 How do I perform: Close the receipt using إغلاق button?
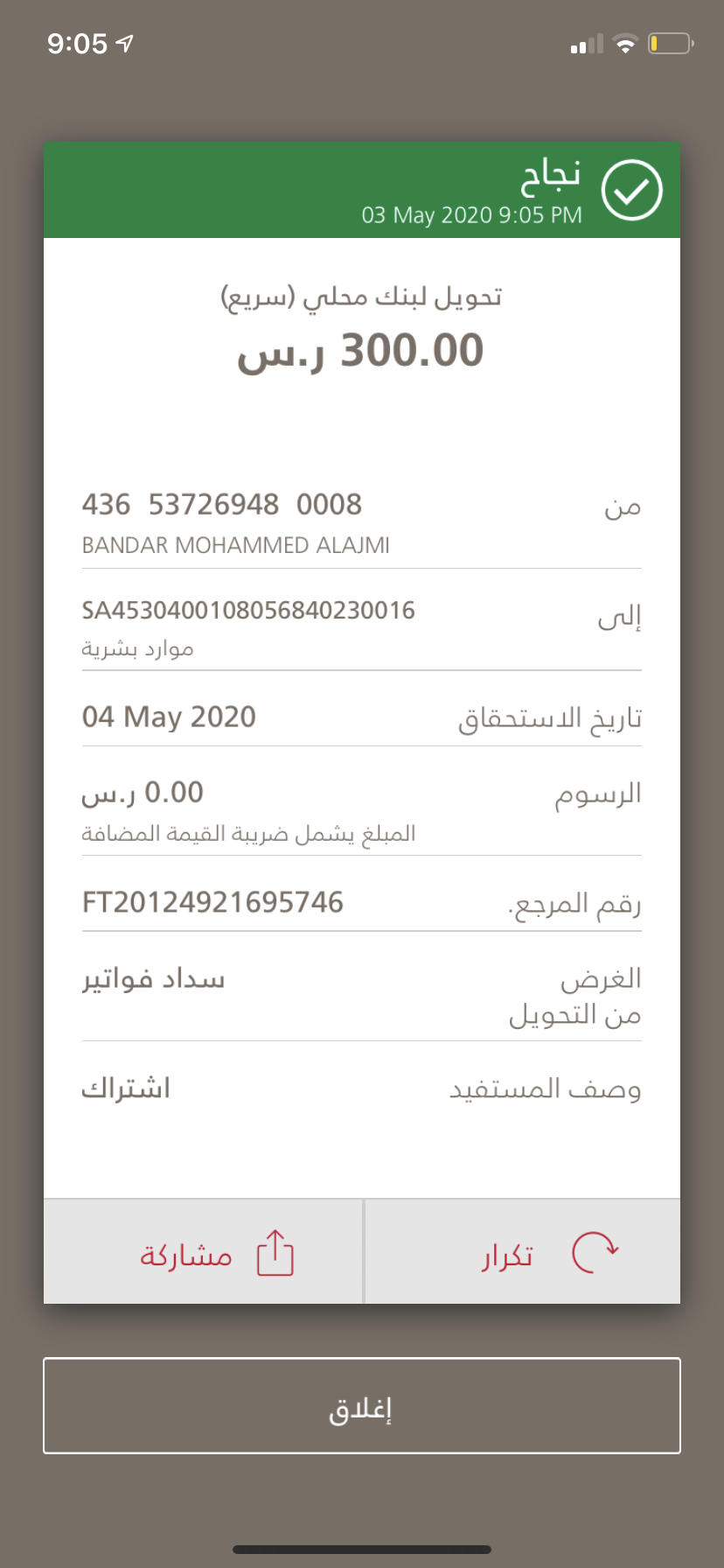point(362,1405)
